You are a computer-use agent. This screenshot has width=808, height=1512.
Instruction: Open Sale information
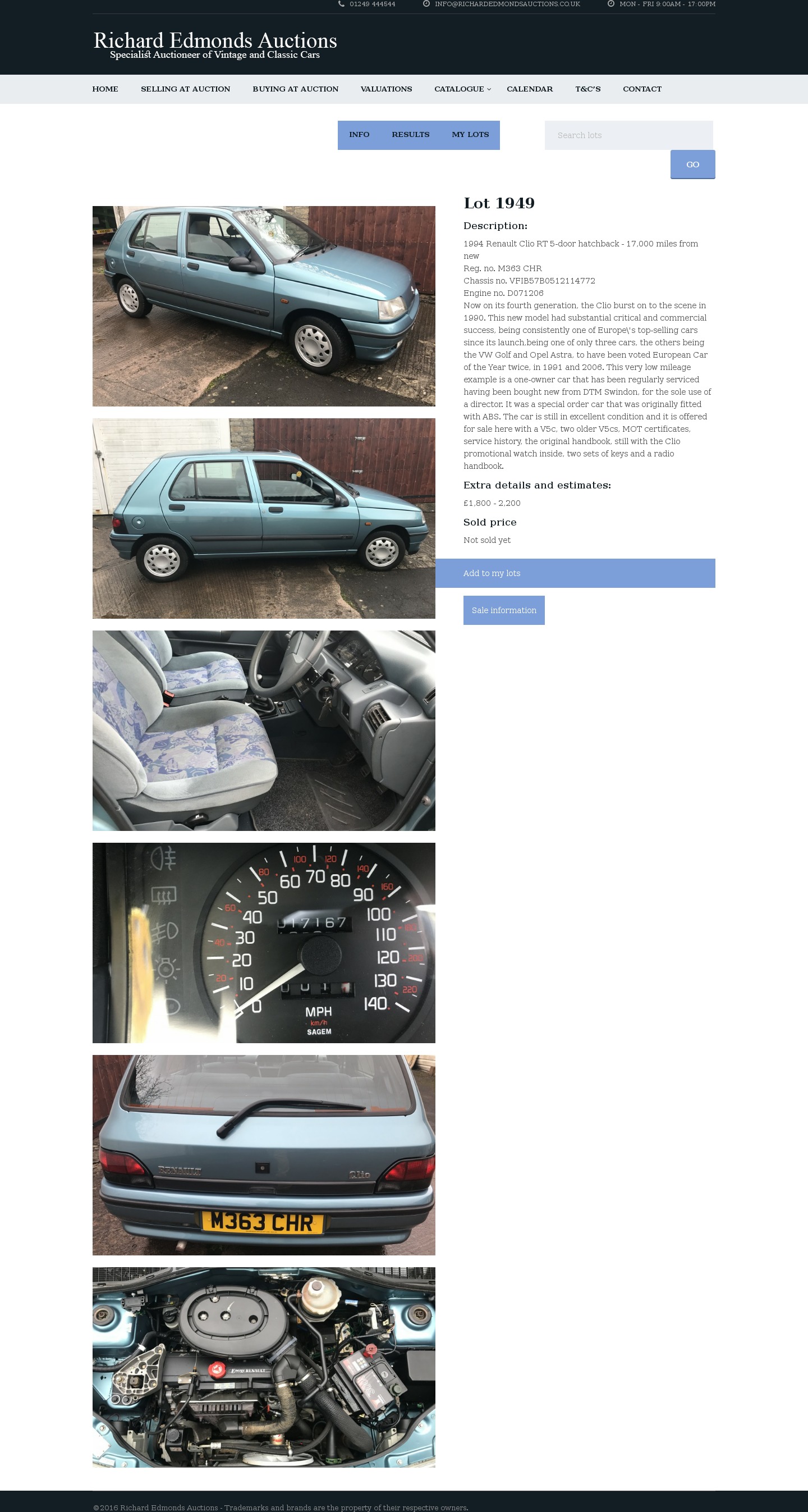point(503,610)
